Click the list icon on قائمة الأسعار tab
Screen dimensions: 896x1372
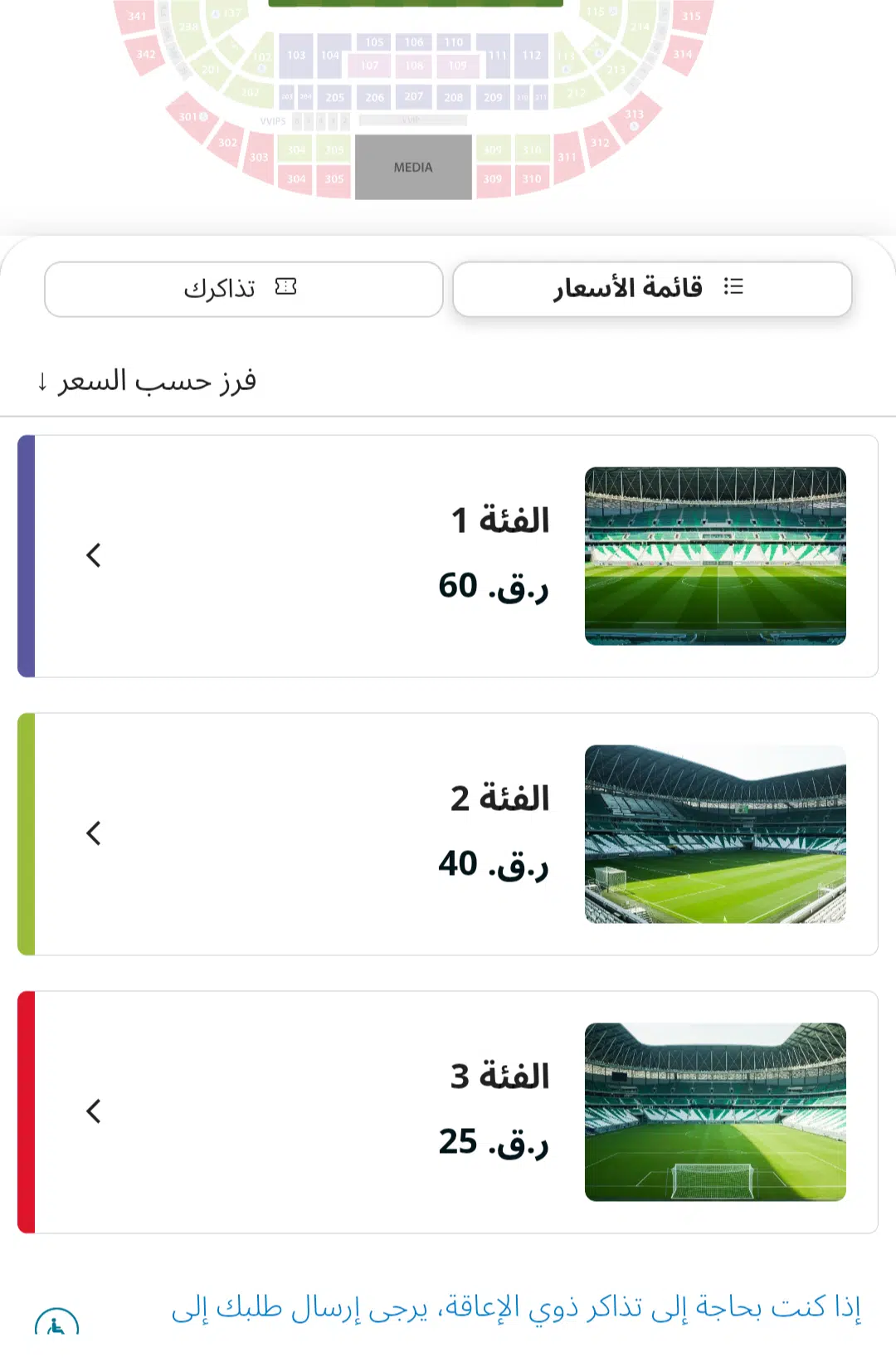click(x=733, y=286)
